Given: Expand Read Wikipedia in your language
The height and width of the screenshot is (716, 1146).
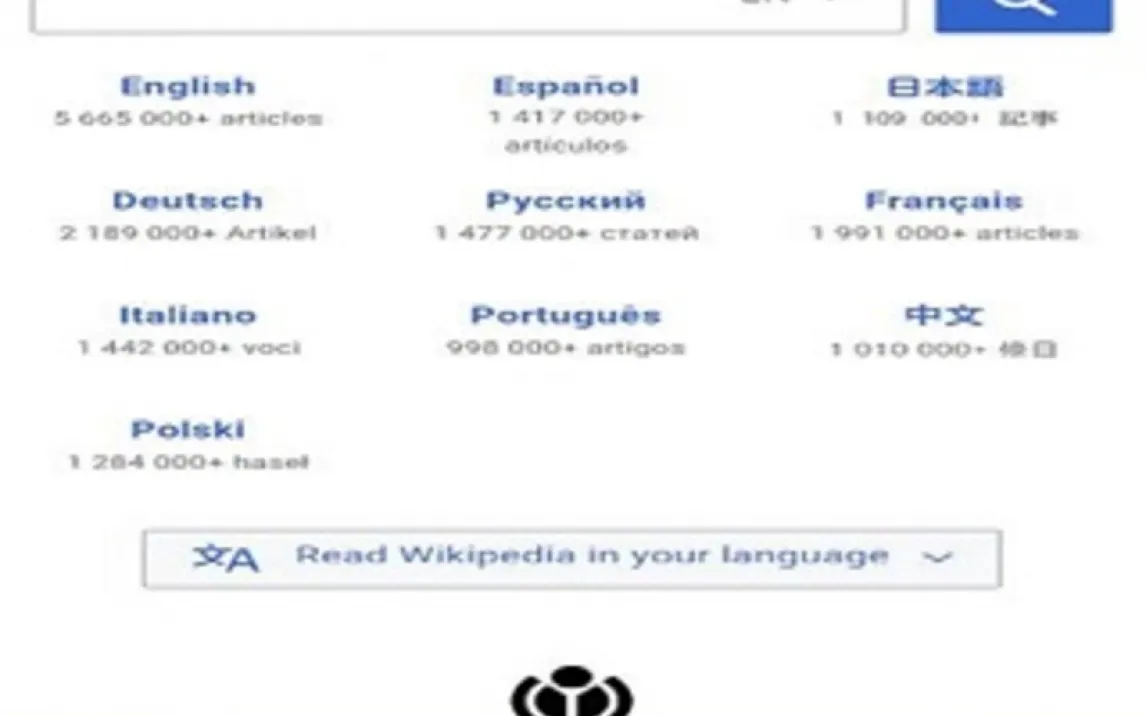Looking at the screenshot, I should tap(572, 557).
